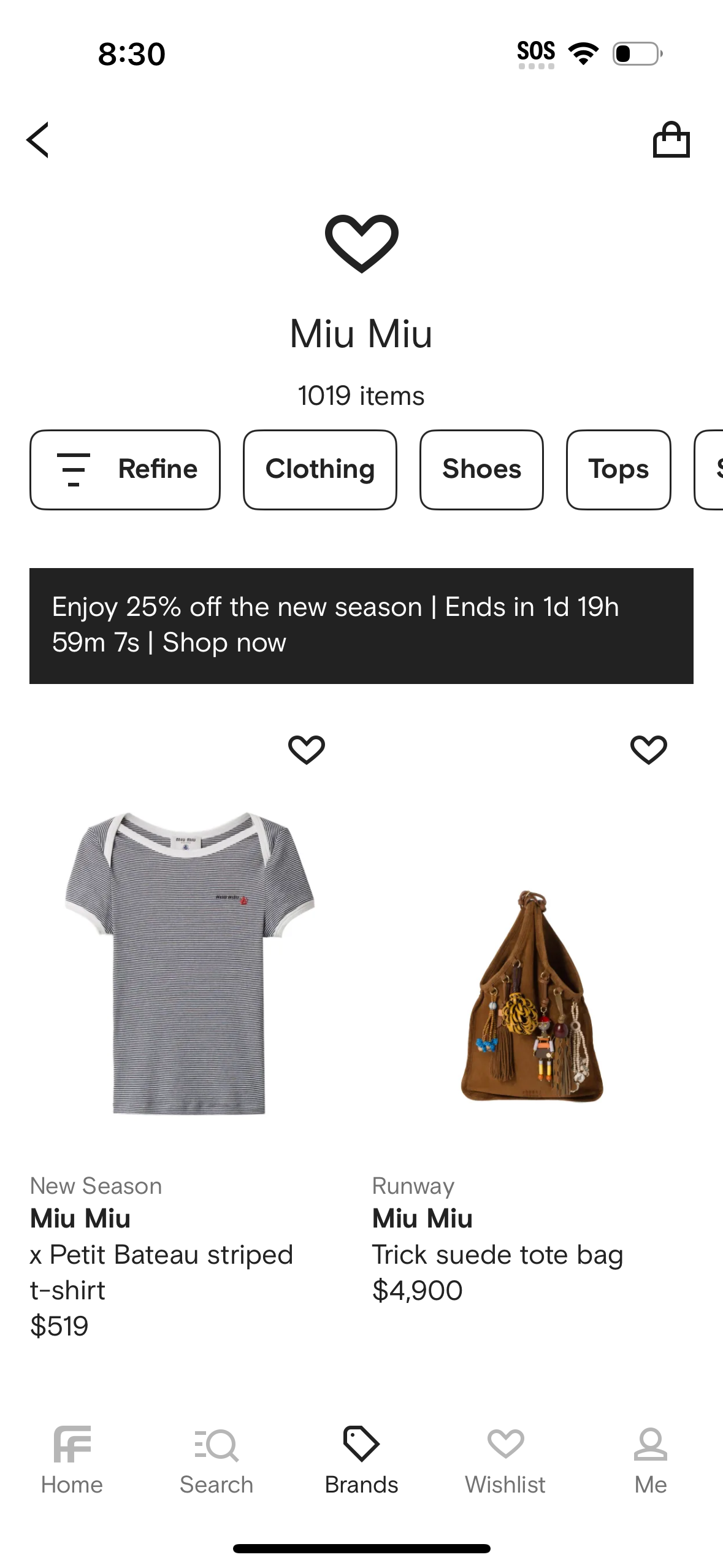
Task: Add the Trick suede tote bag to wishlist
Action: [x=649, y=749]
